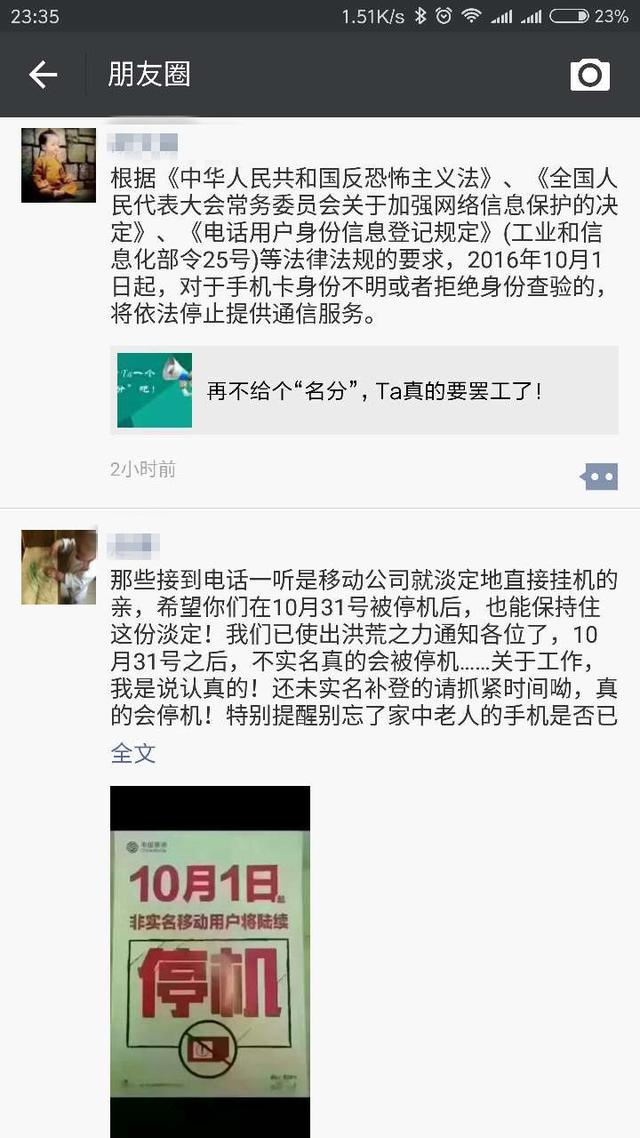This screenshot has height=1138, width=640.
Task: Open the avatar of the first post's author
Action: (58, 165)
